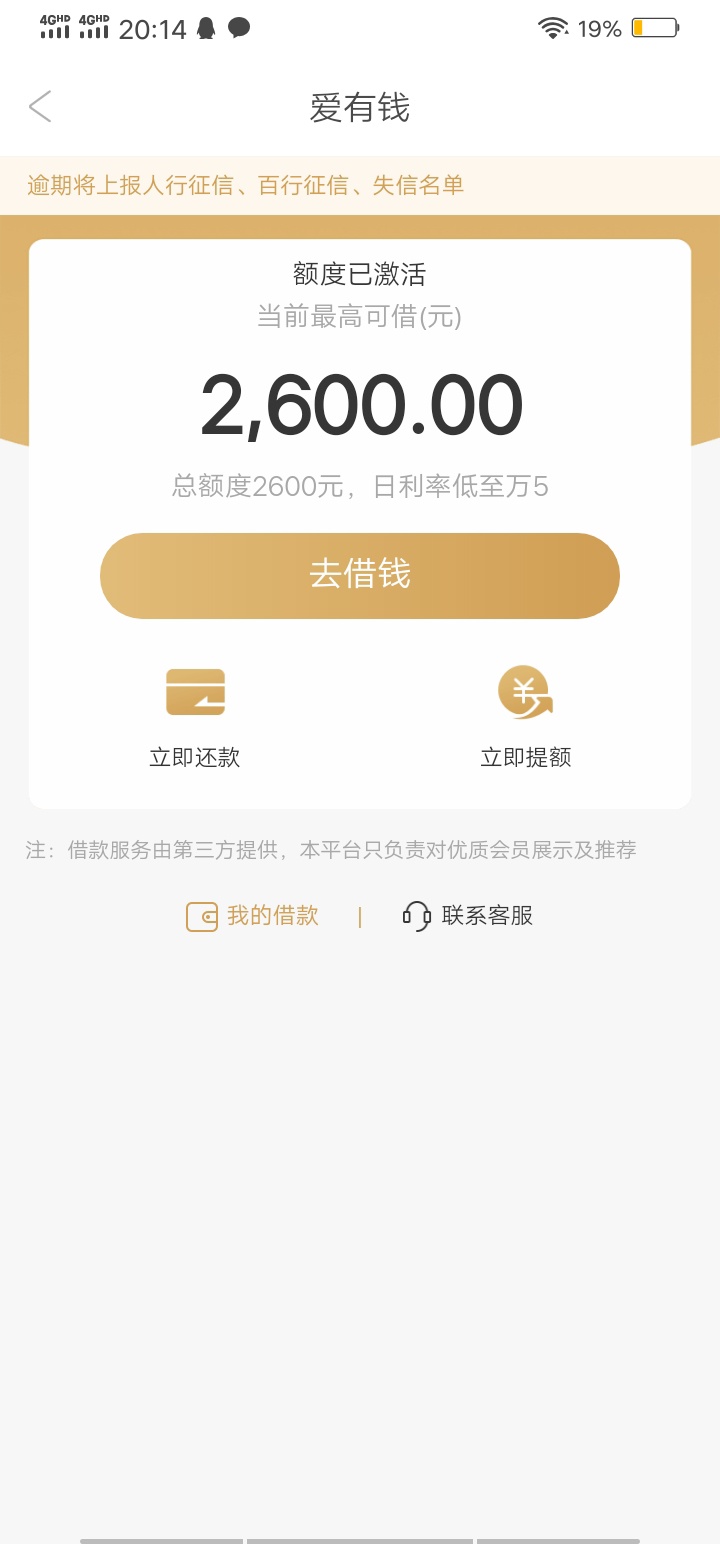
Task: Go back using the top-left arrow
Action: [x=40, y=107]
